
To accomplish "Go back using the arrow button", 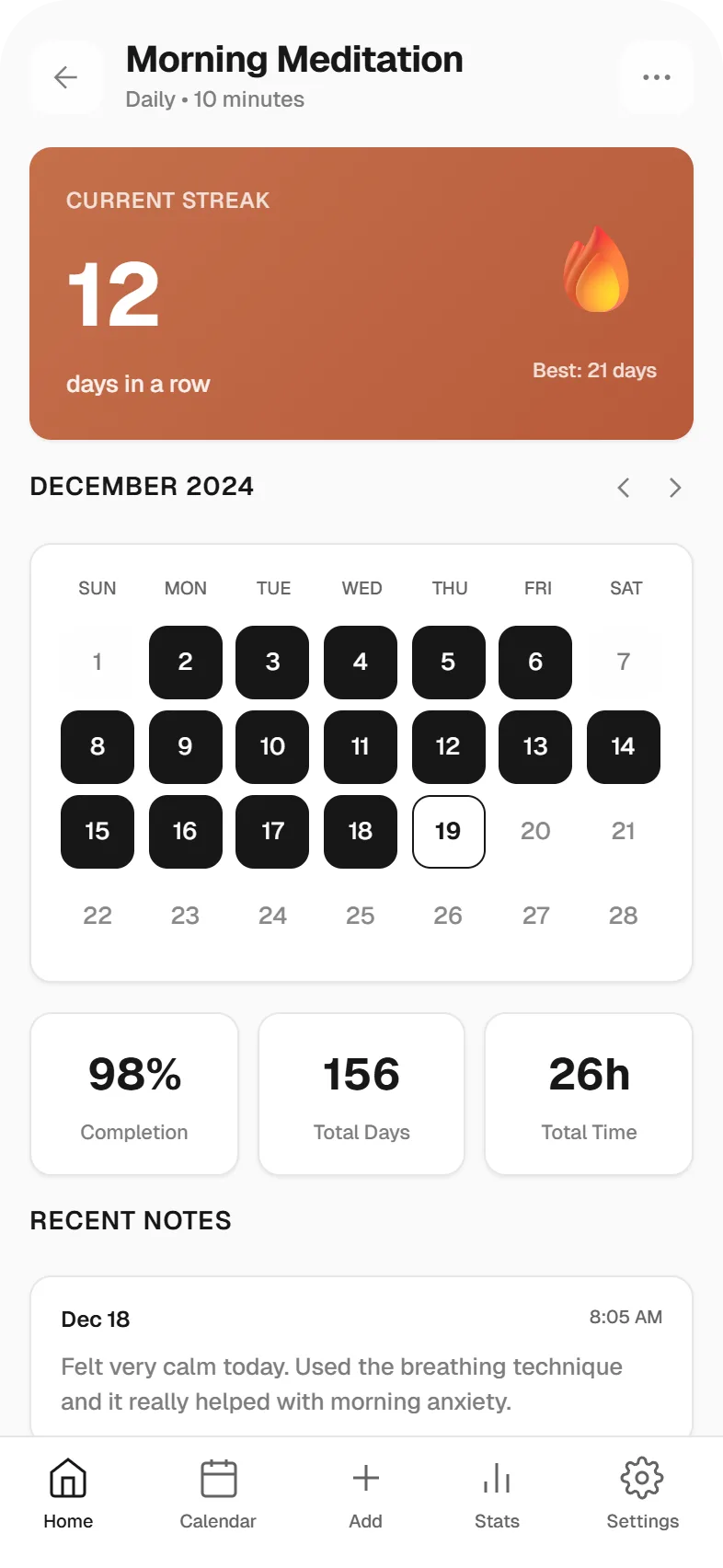I will pyautogui.click(x=66, y=77).
